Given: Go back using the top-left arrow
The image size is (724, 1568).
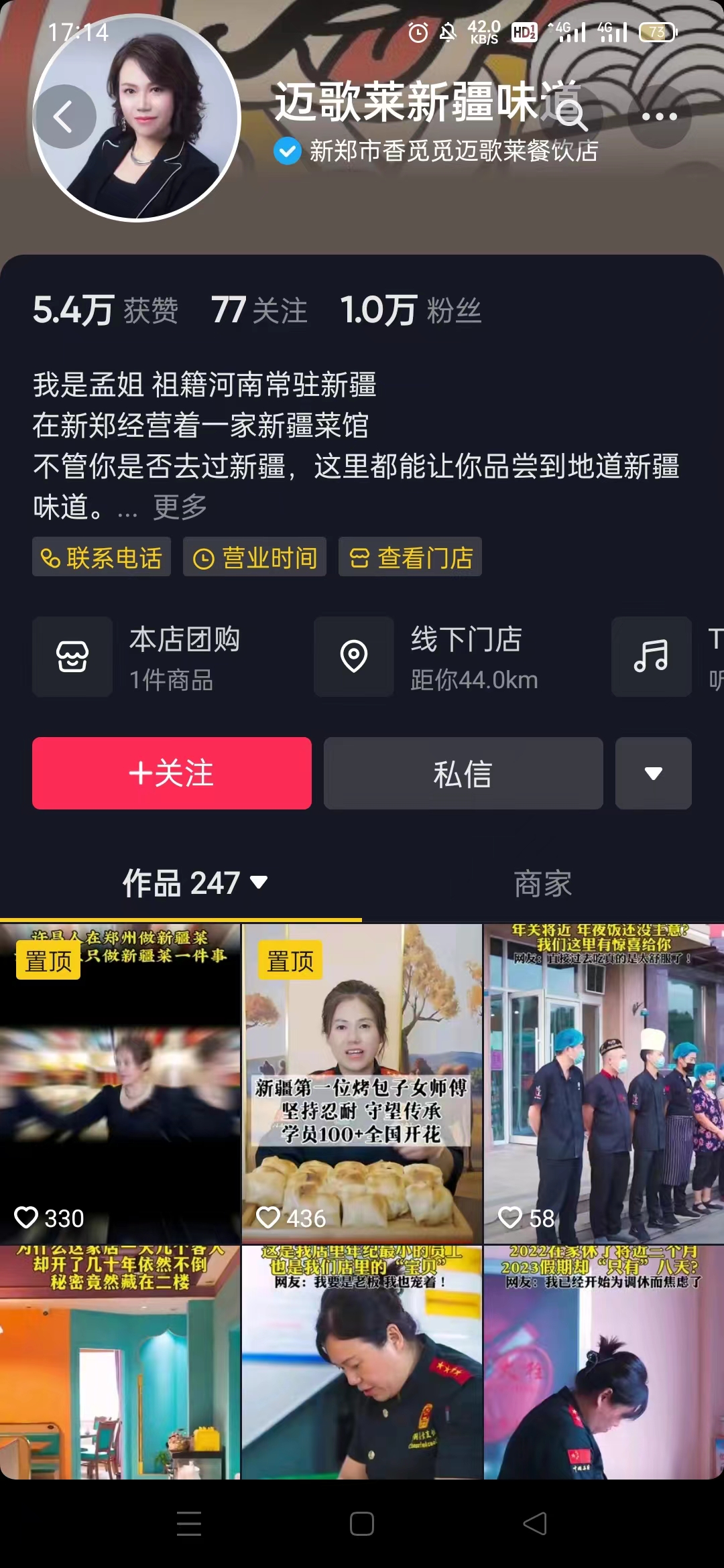Looking at the screenshot, I should tap(64, 117).
